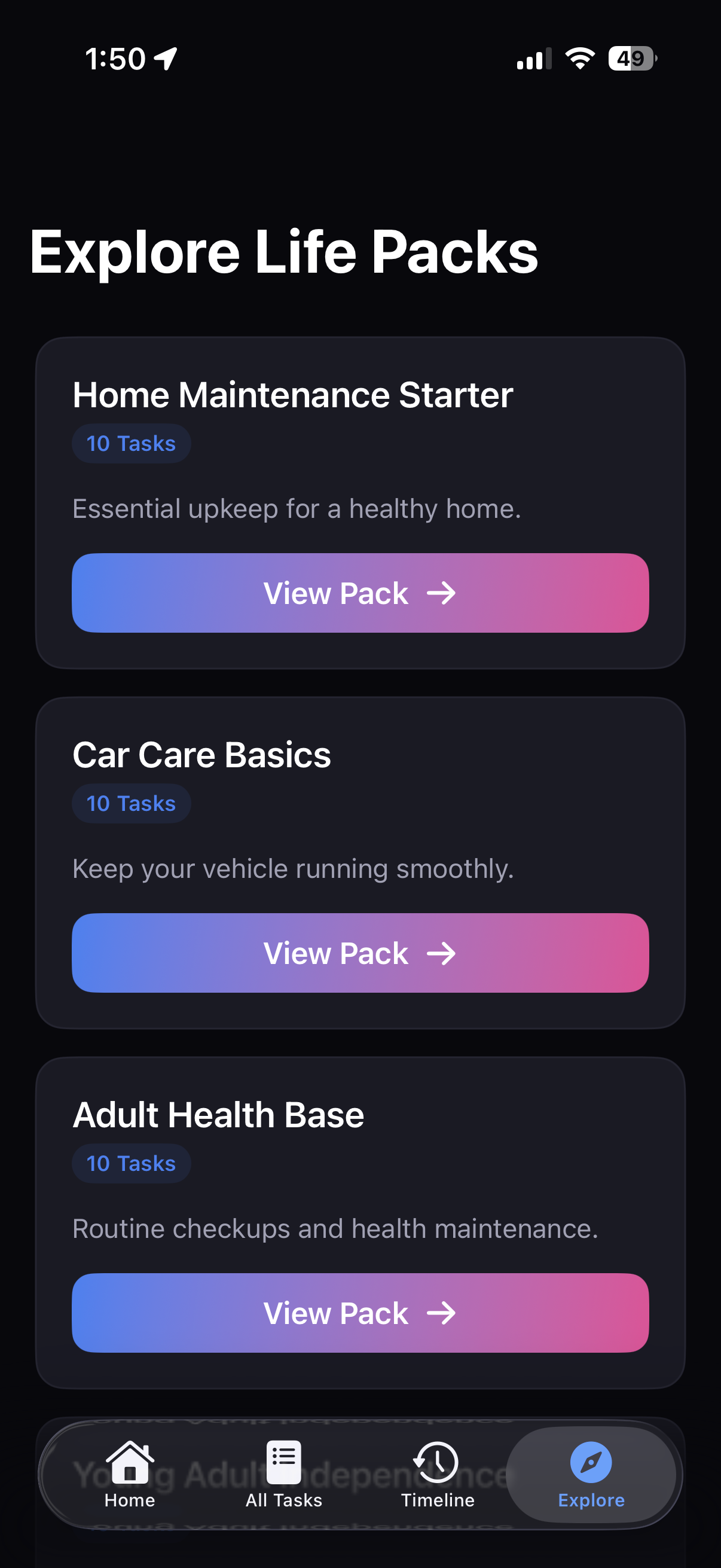The height and width of the screenshot is (1568, 721).
Task: View Pack for Adult Health Base
Action: [360, 1313]
